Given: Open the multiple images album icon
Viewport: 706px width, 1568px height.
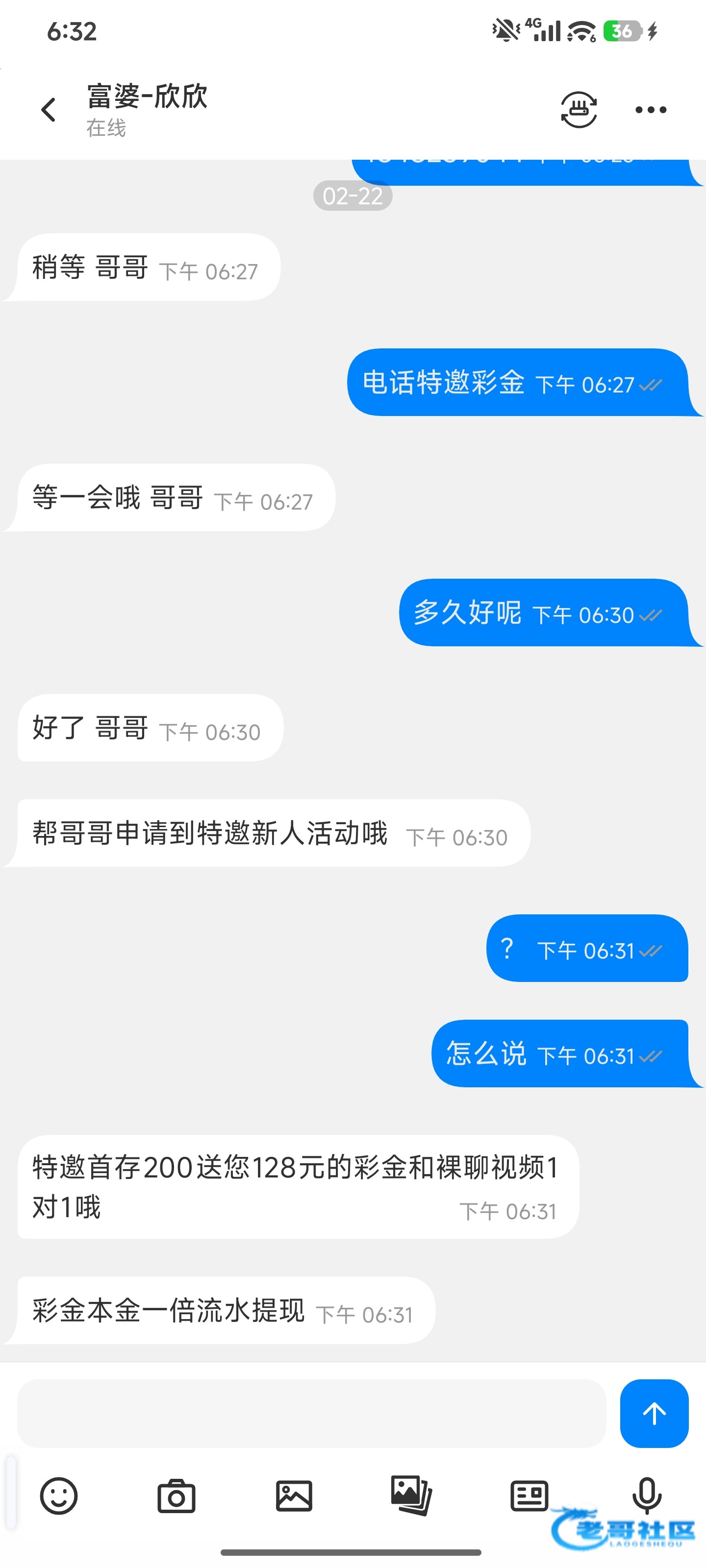Looking at the screenshot, I should coord(411,1495).
